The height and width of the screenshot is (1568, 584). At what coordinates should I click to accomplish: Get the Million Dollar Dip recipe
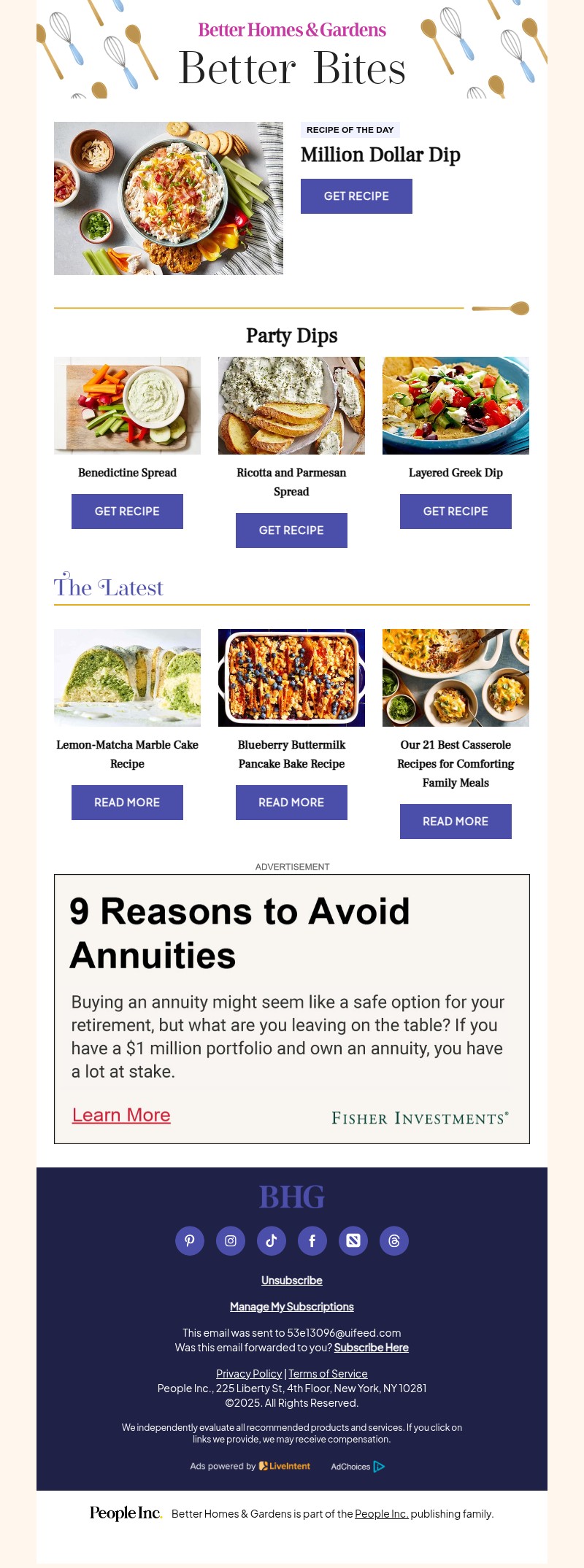coord(356,196)
